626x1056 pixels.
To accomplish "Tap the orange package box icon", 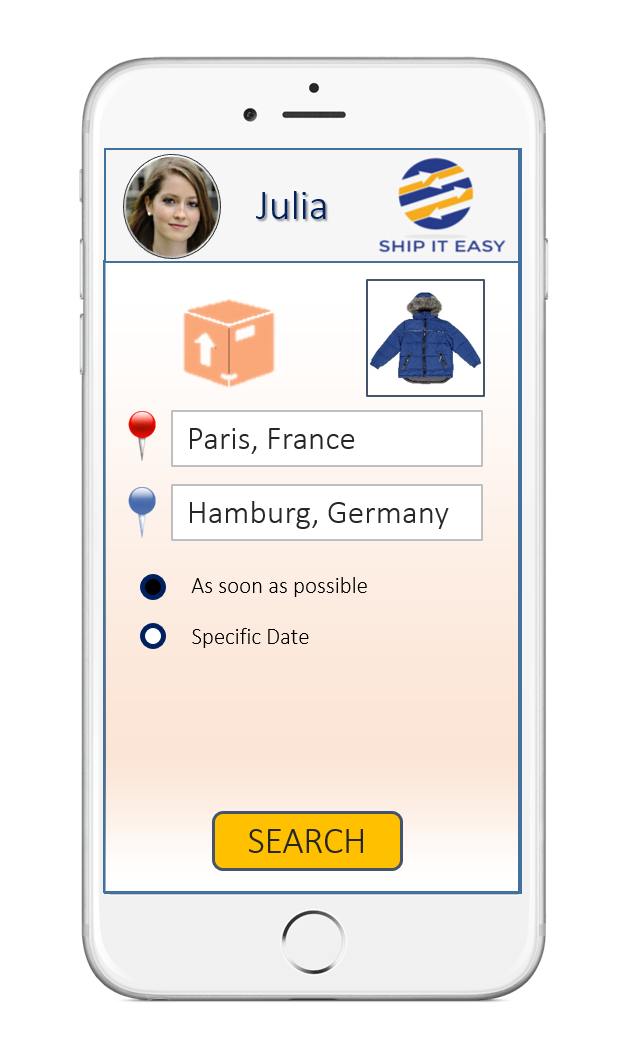I will point(229,343).
